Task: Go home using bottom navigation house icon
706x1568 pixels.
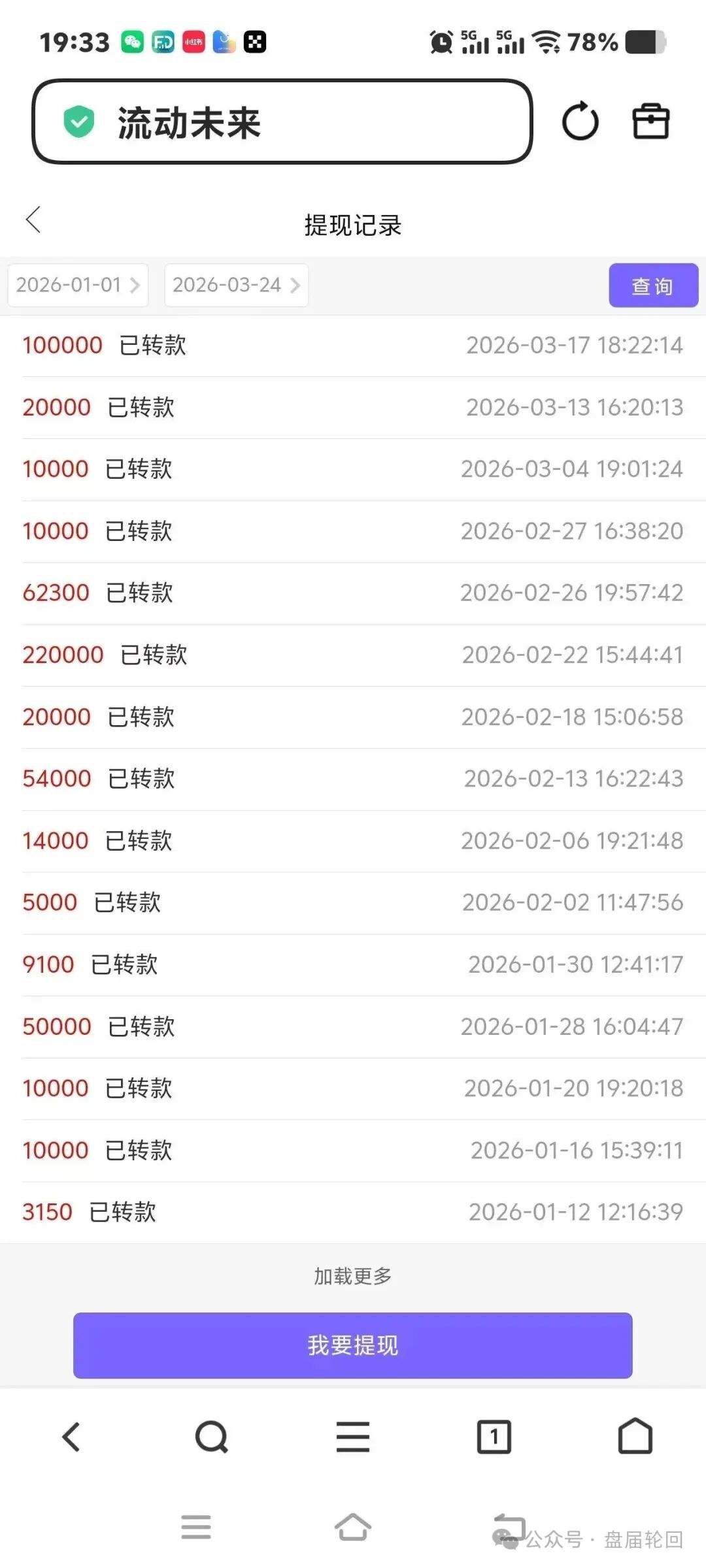Action: pyautogui.click(x=635, y=1437)
